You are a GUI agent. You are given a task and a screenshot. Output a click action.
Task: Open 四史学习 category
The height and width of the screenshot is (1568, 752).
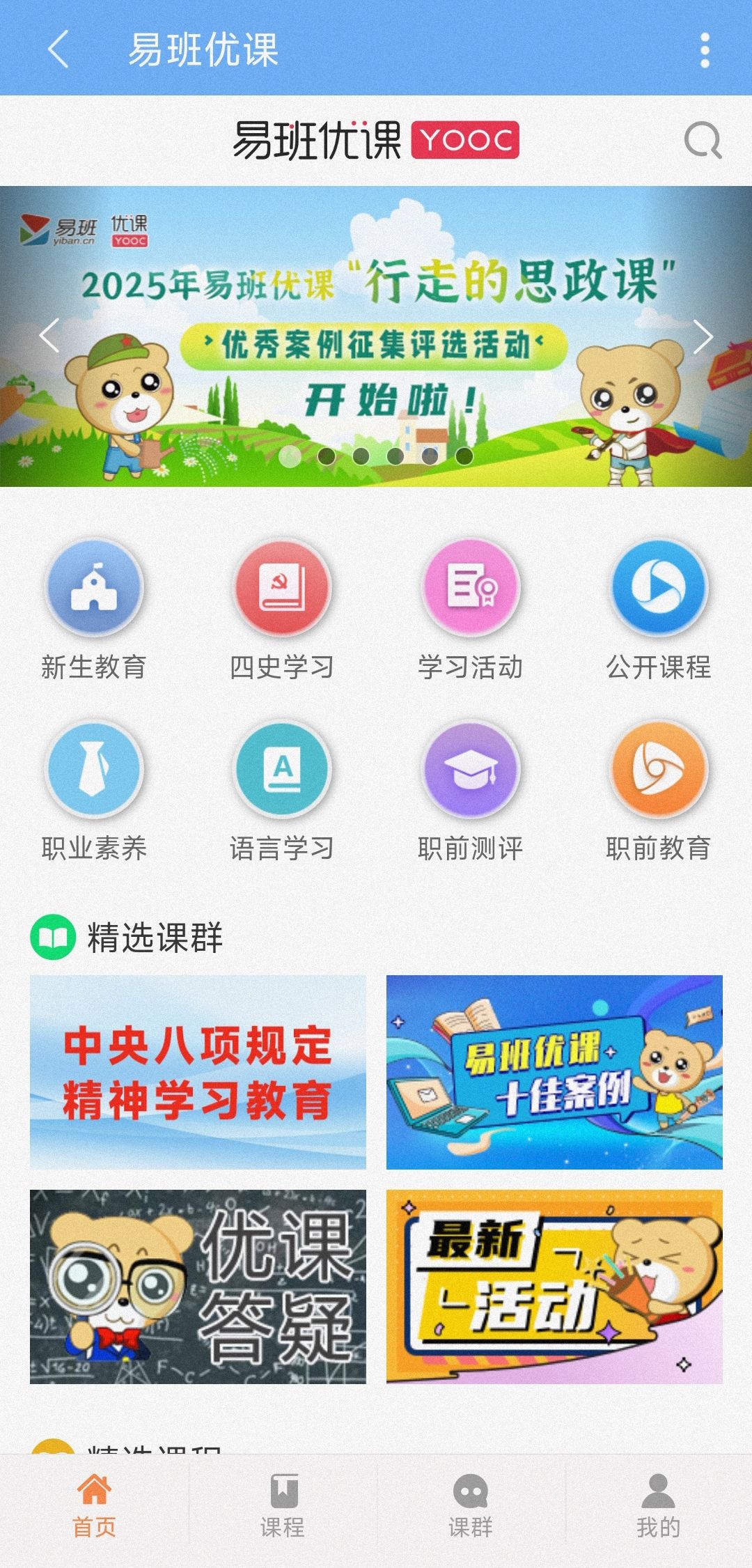pos(282,589)
